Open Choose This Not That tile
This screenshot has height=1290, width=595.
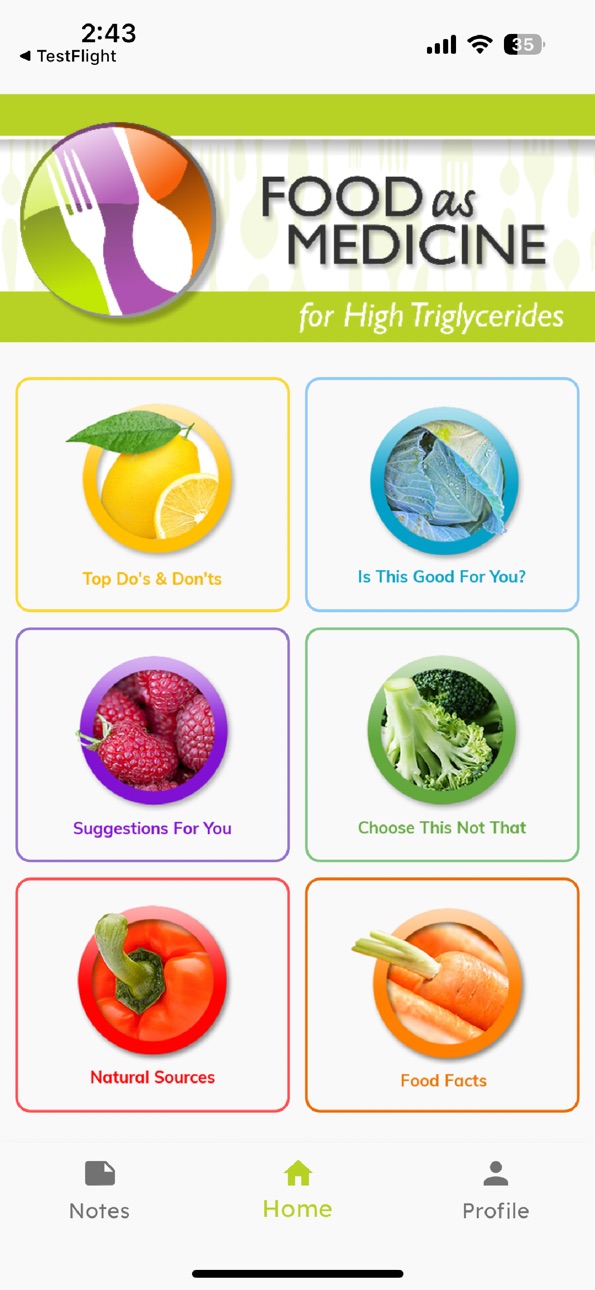[442, 744]
